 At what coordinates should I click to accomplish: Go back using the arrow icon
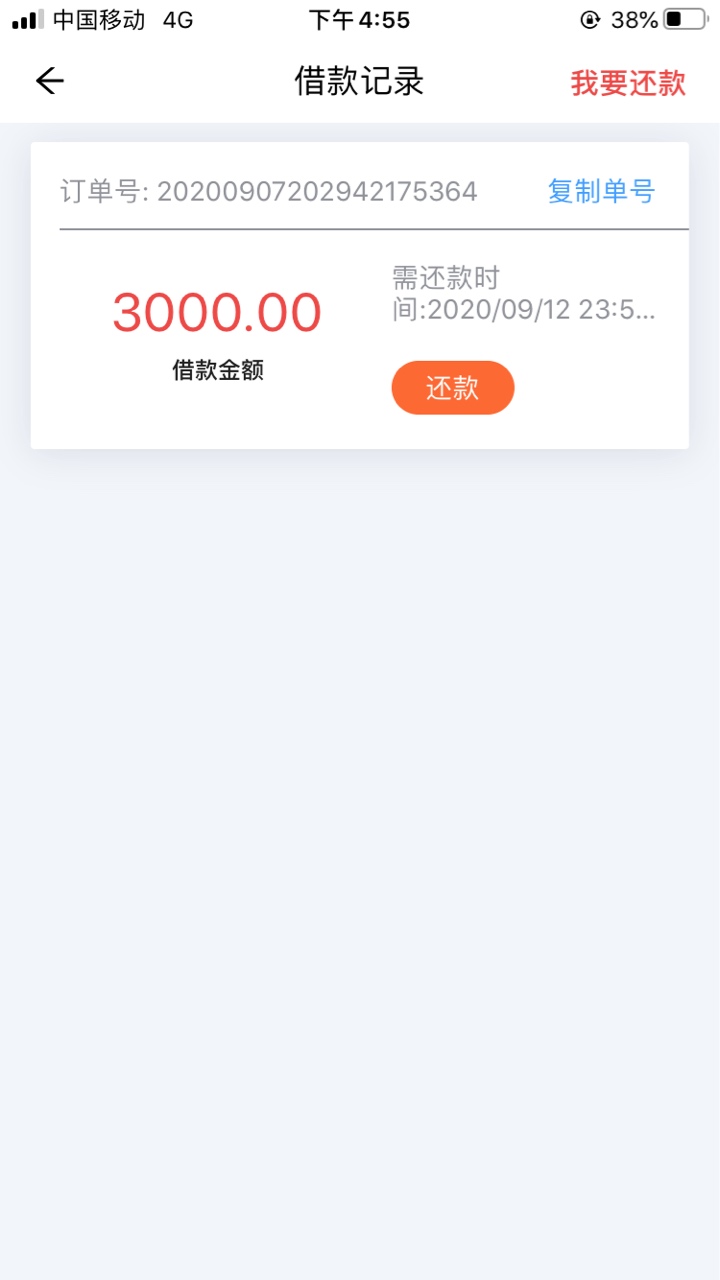[49, 81]
